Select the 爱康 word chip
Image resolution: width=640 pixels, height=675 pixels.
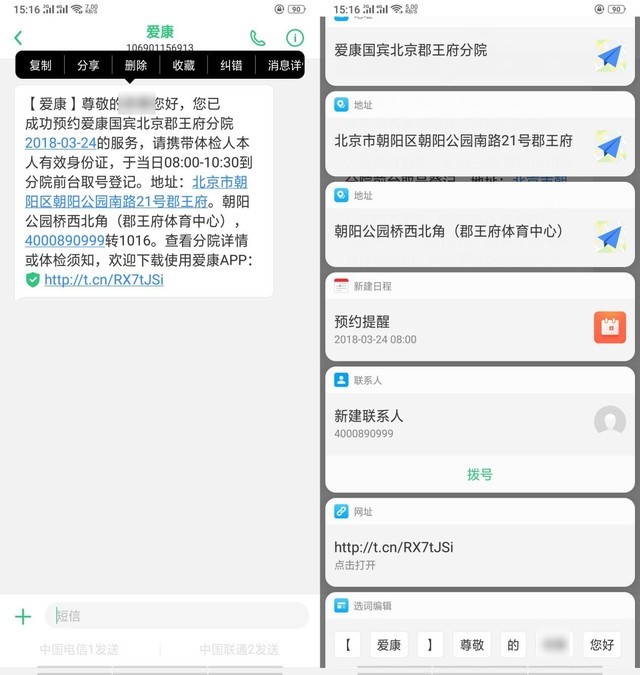coord(387,644)
